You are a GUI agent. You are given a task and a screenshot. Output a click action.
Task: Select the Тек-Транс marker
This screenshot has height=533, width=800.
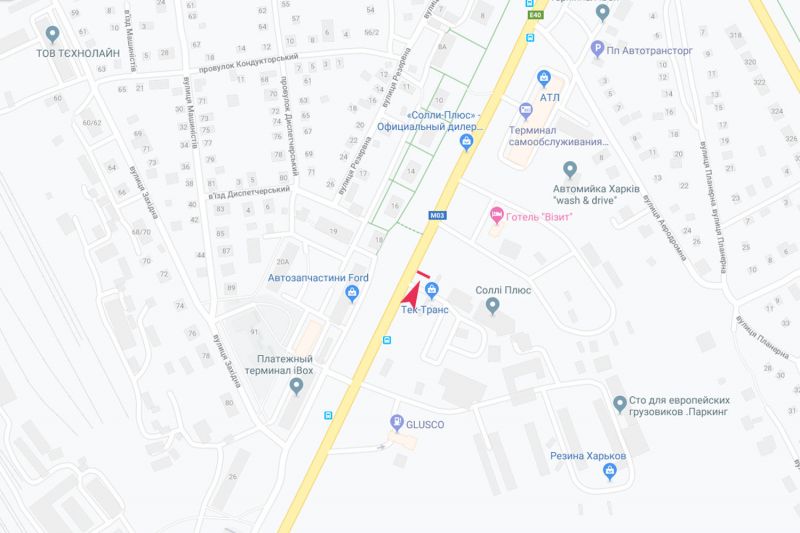coord(432,292)
